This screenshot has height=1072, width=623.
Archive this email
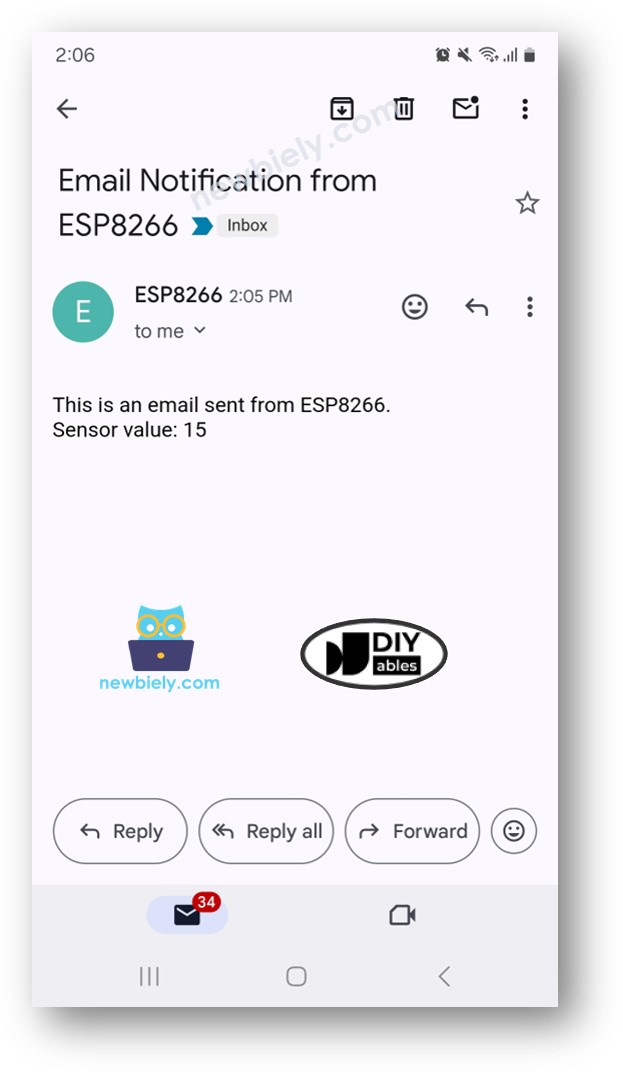(342, 109)
